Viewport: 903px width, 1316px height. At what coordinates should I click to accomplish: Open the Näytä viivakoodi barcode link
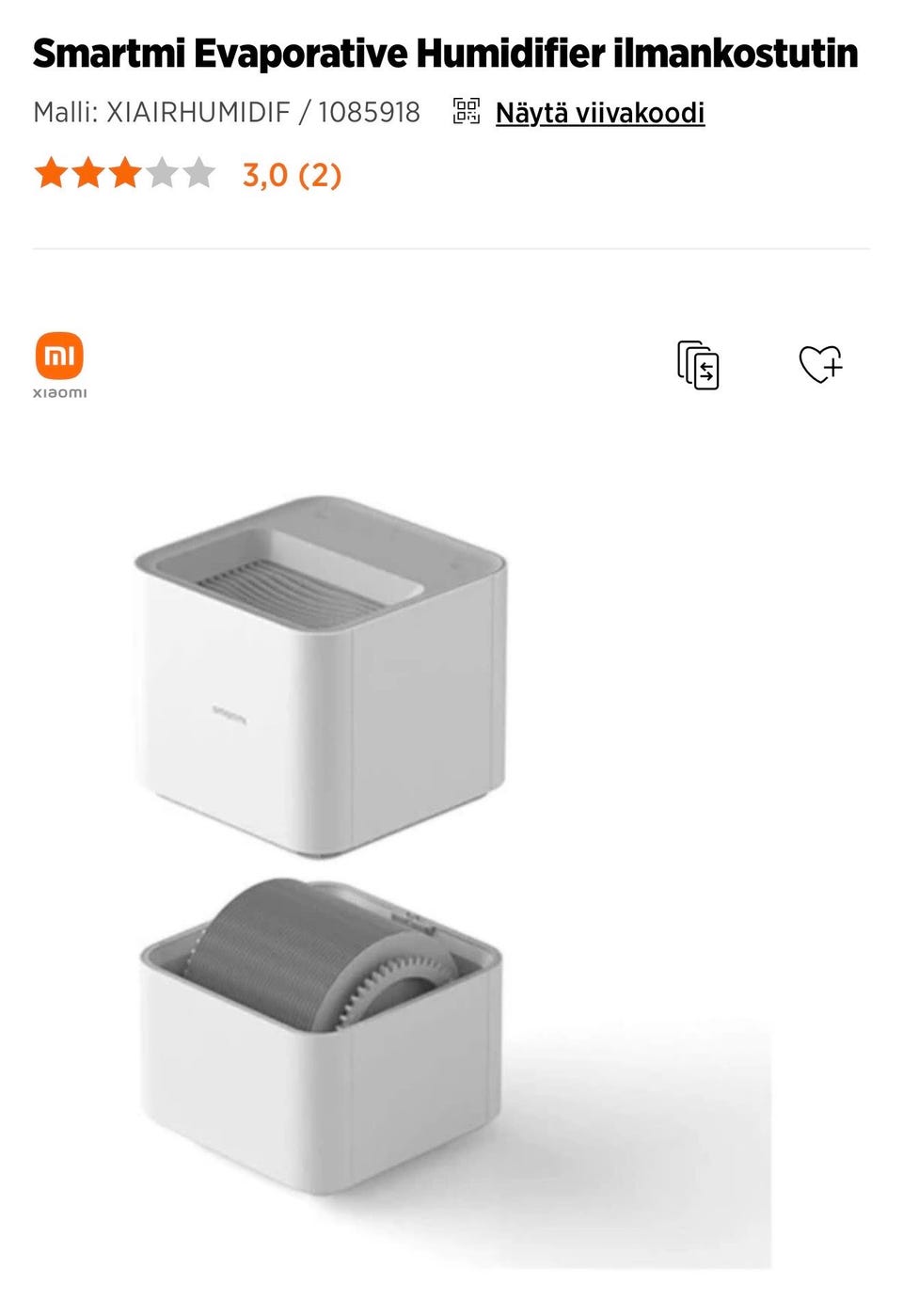tap(599, 113)
